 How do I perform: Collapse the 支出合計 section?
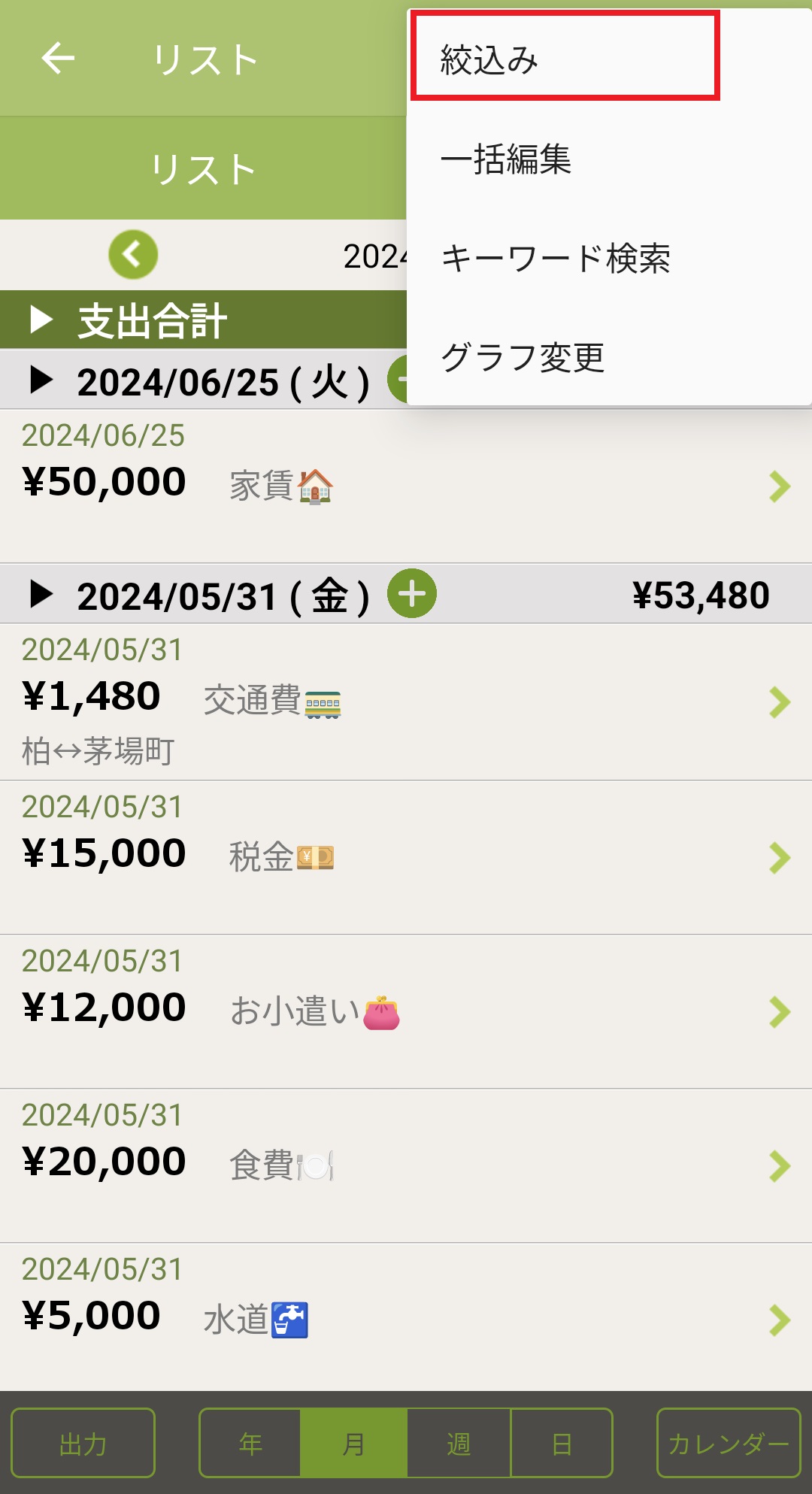tap(41, 320)
